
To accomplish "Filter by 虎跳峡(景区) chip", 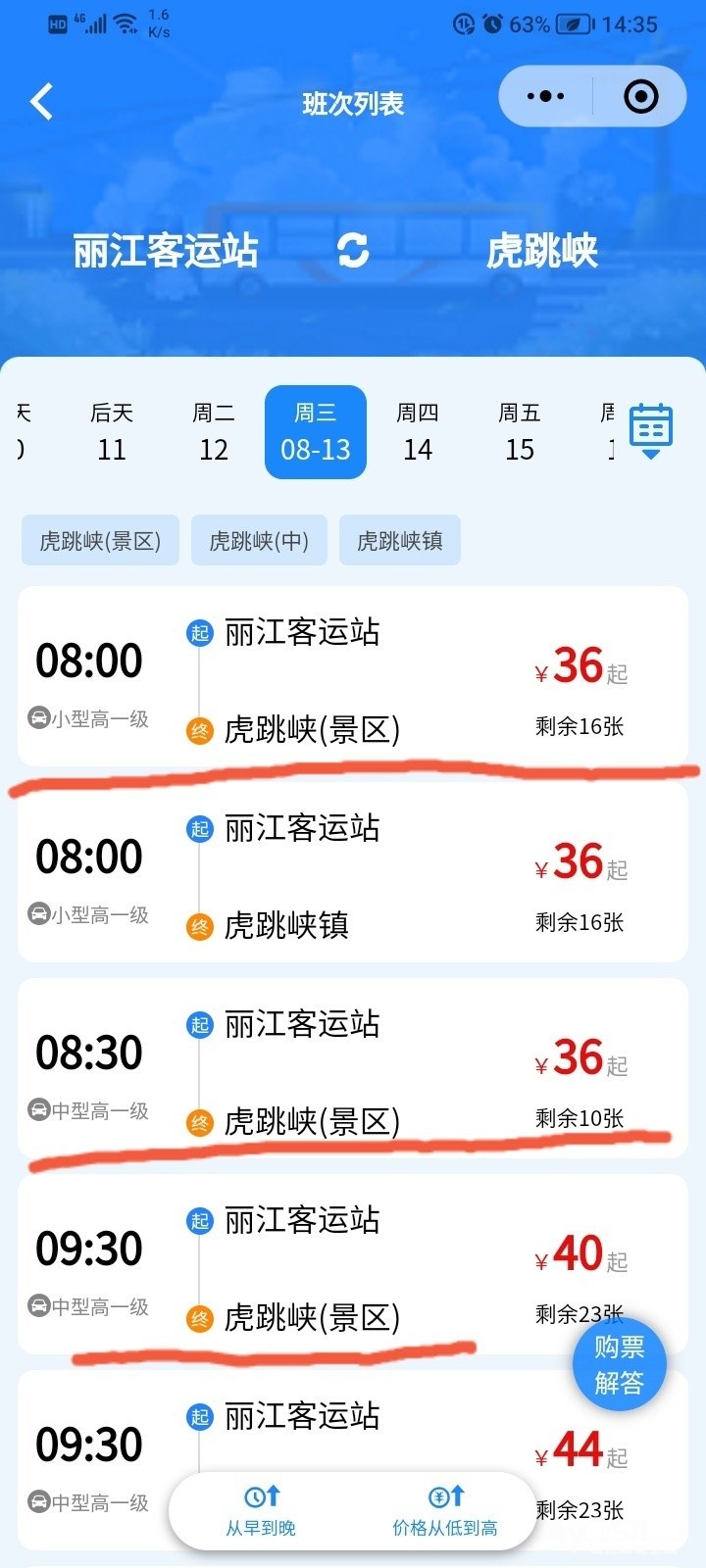I will pos(100,540).
